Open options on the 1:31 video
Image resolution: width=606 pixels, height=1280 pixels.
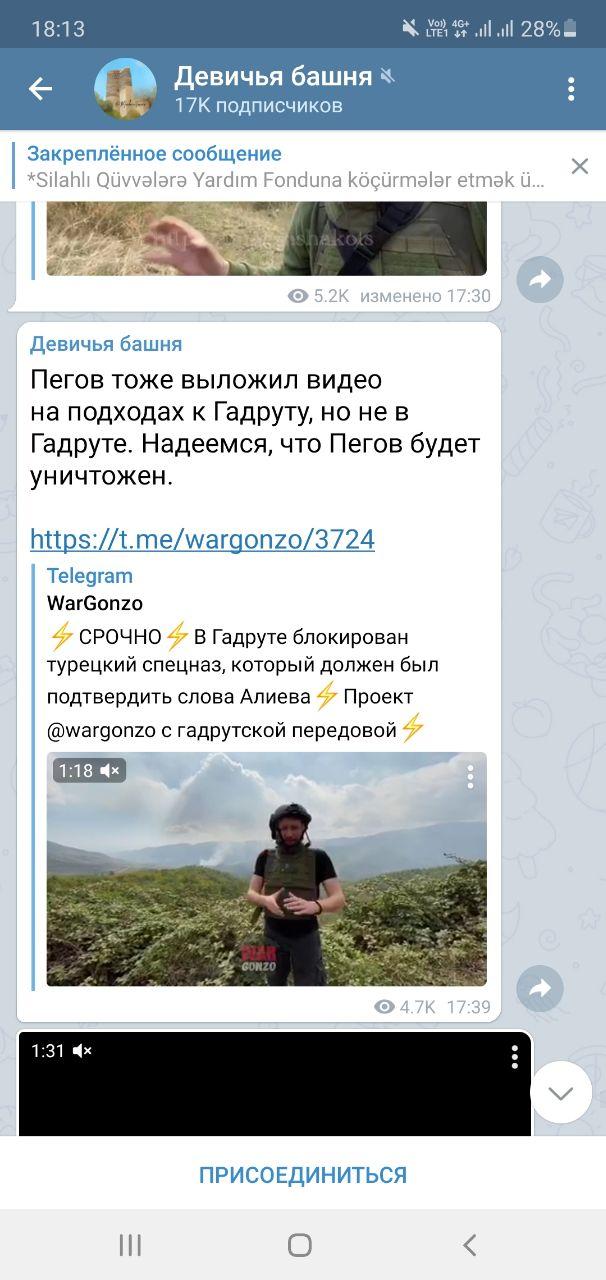point(514,1057)
